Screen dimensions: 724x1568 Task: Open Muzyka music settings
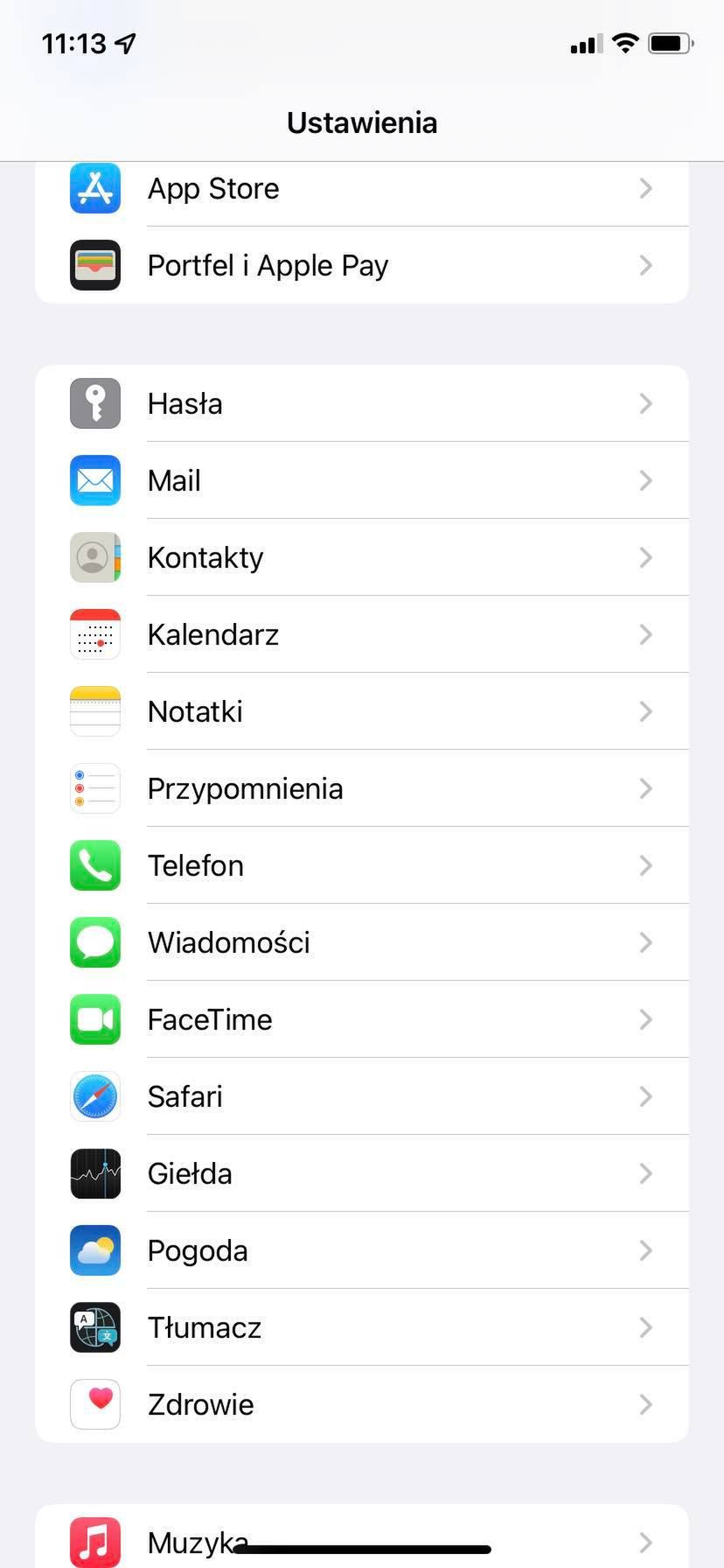362,1542
